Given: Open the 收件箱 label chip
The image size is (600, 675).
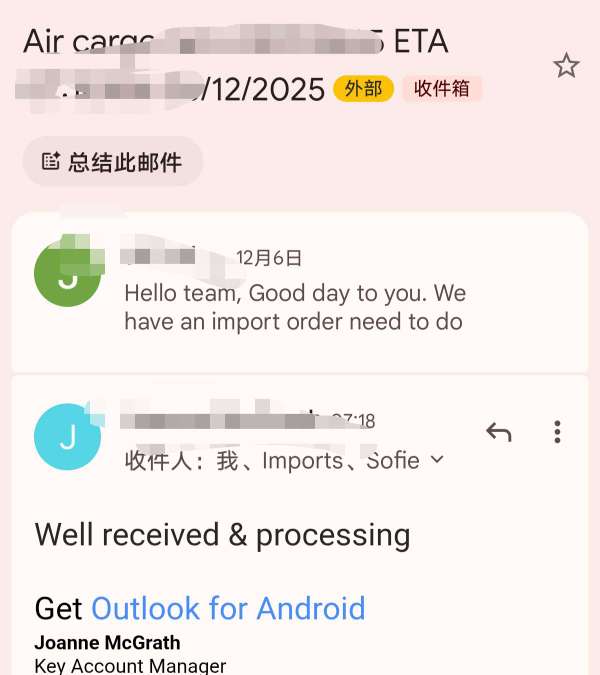Looking at the screenshot, I should (441, 88).
